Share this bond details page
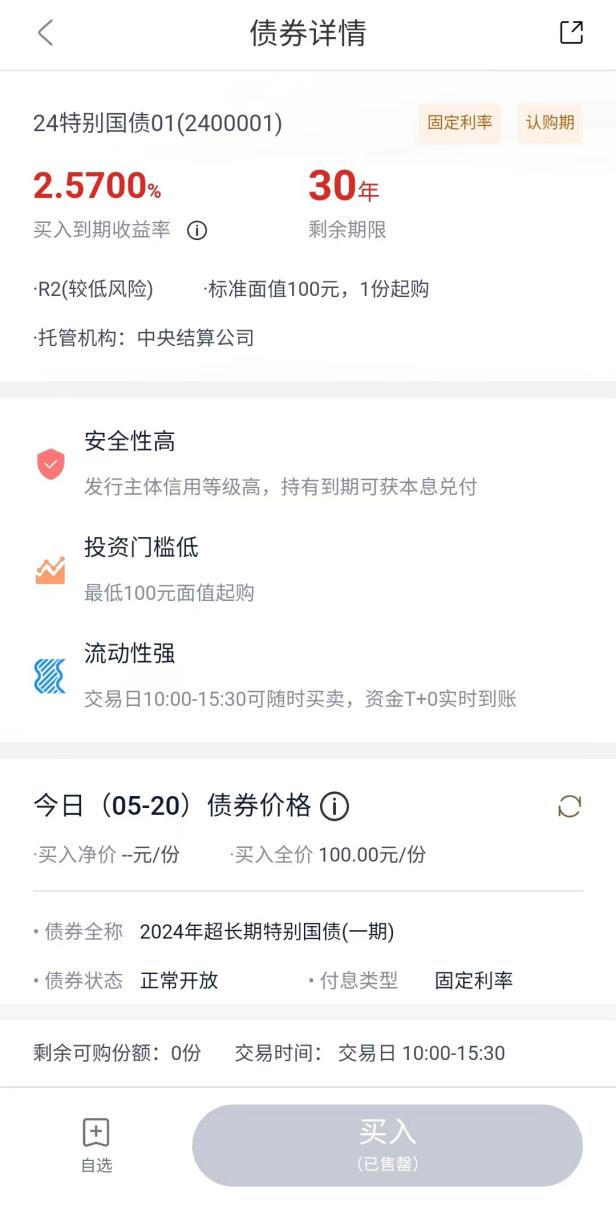The width and height of the screenshot is (616, 1210). 570,33
